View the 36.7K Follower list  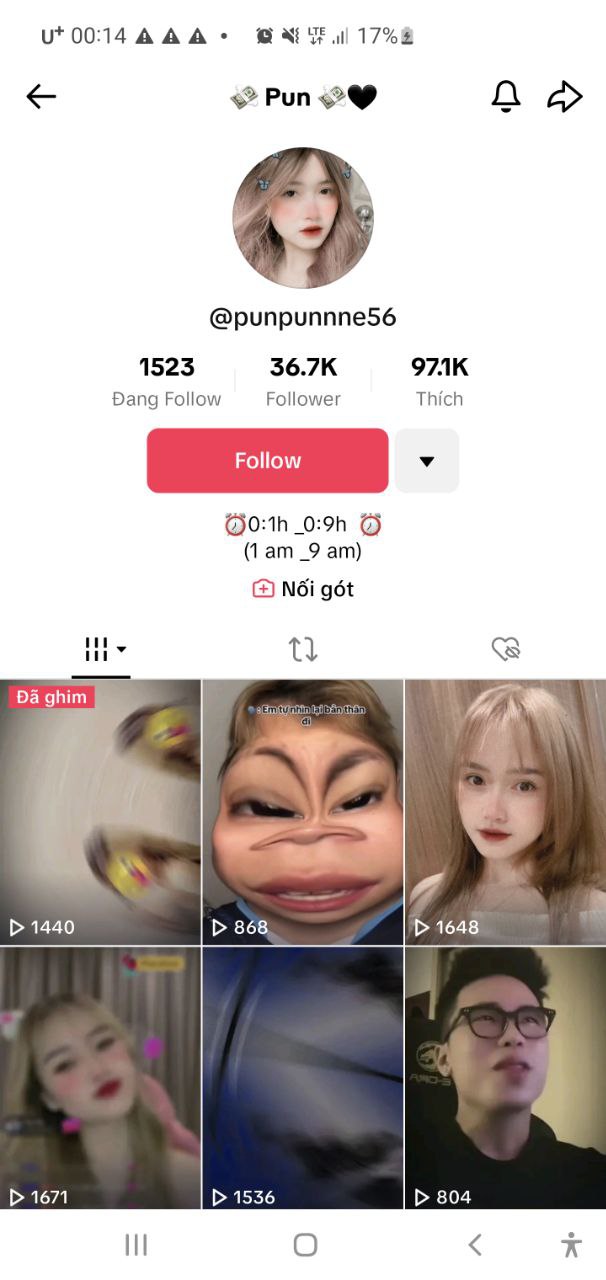(x=303, y=381)
